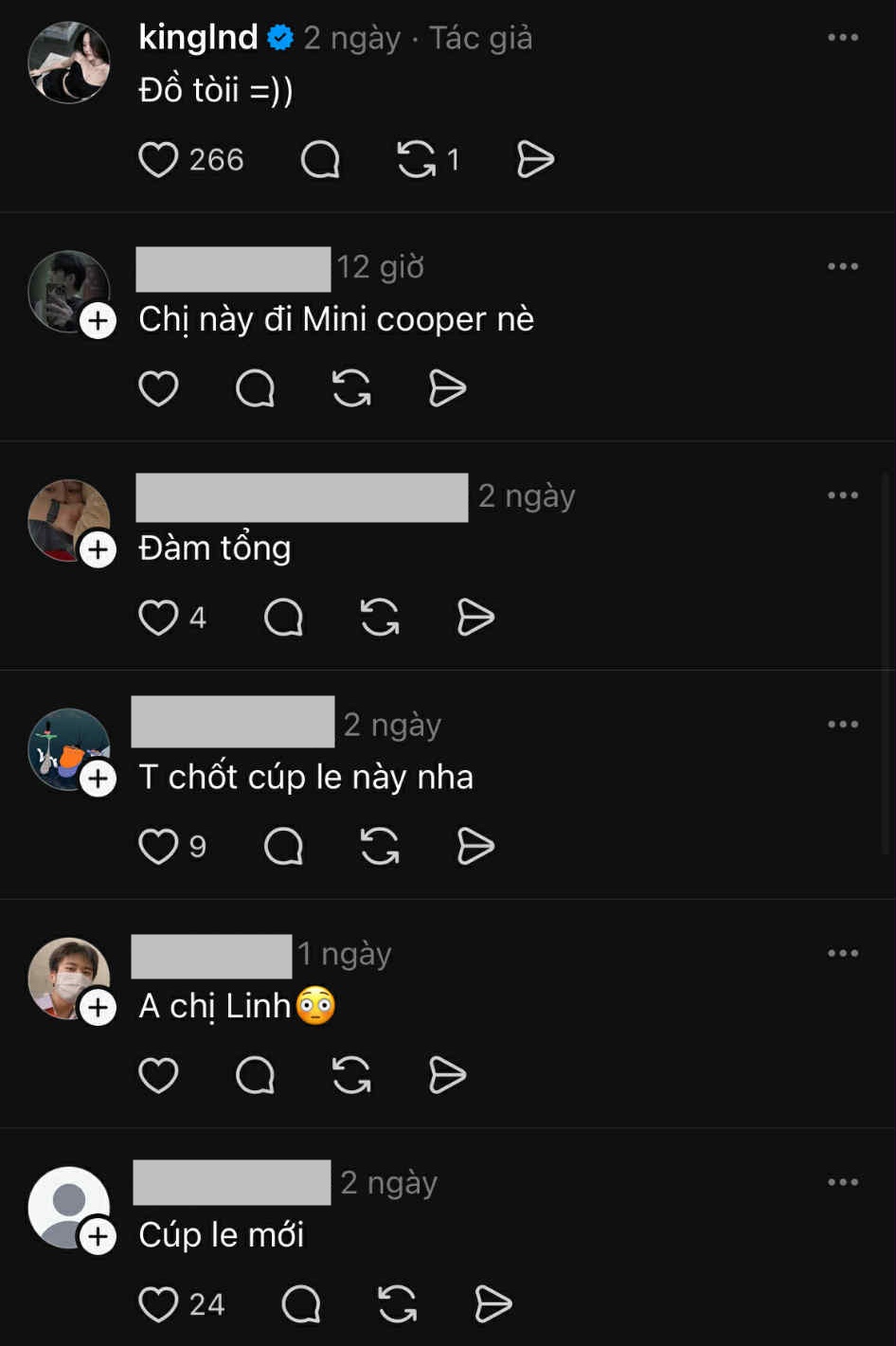Follow the "Mini cooper" commenter via plus badge
896x1346 pixels.
(99, 321)
